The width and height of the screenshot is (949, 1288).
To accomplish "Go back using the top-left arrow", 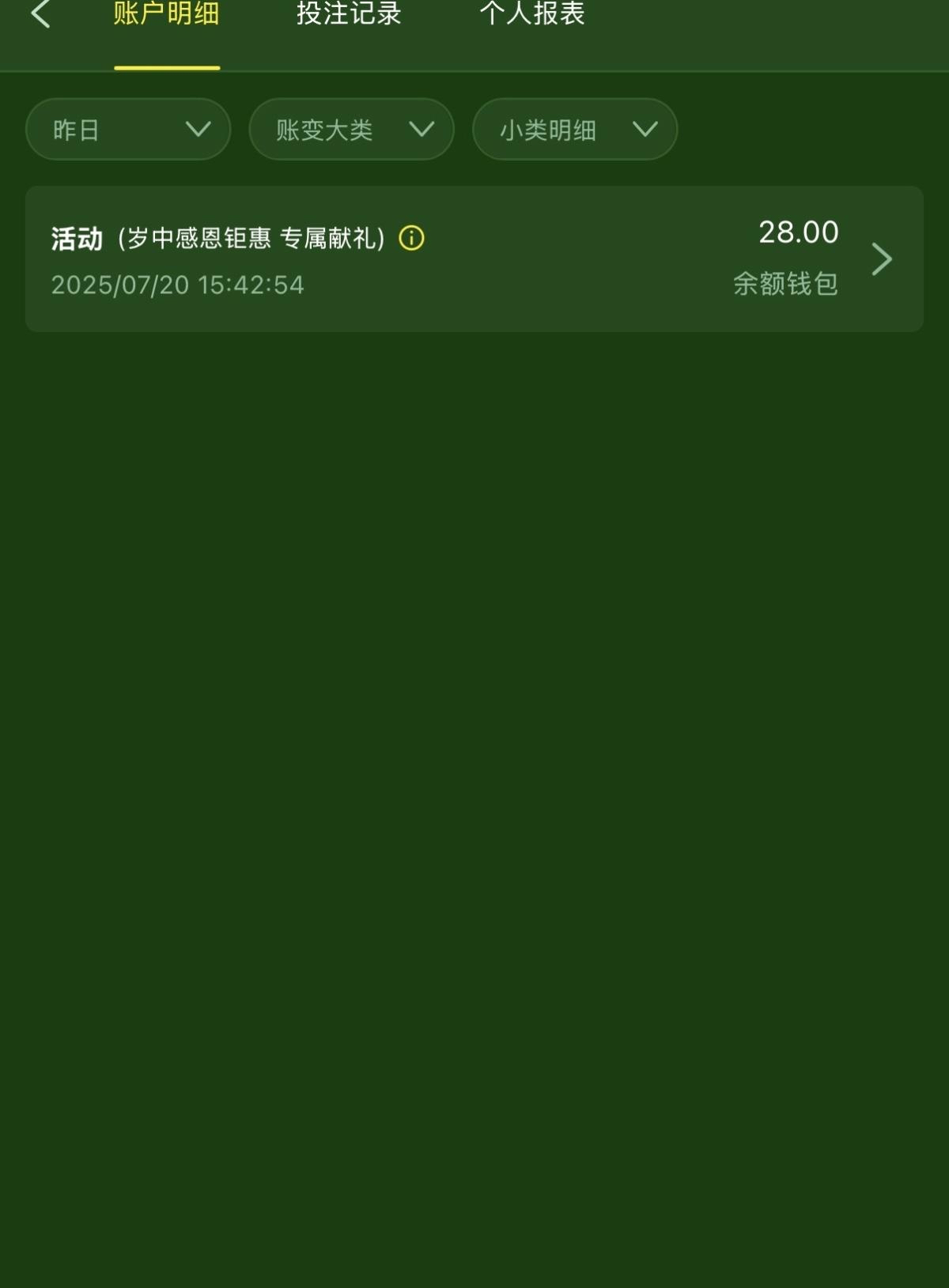I will (41, 14).
